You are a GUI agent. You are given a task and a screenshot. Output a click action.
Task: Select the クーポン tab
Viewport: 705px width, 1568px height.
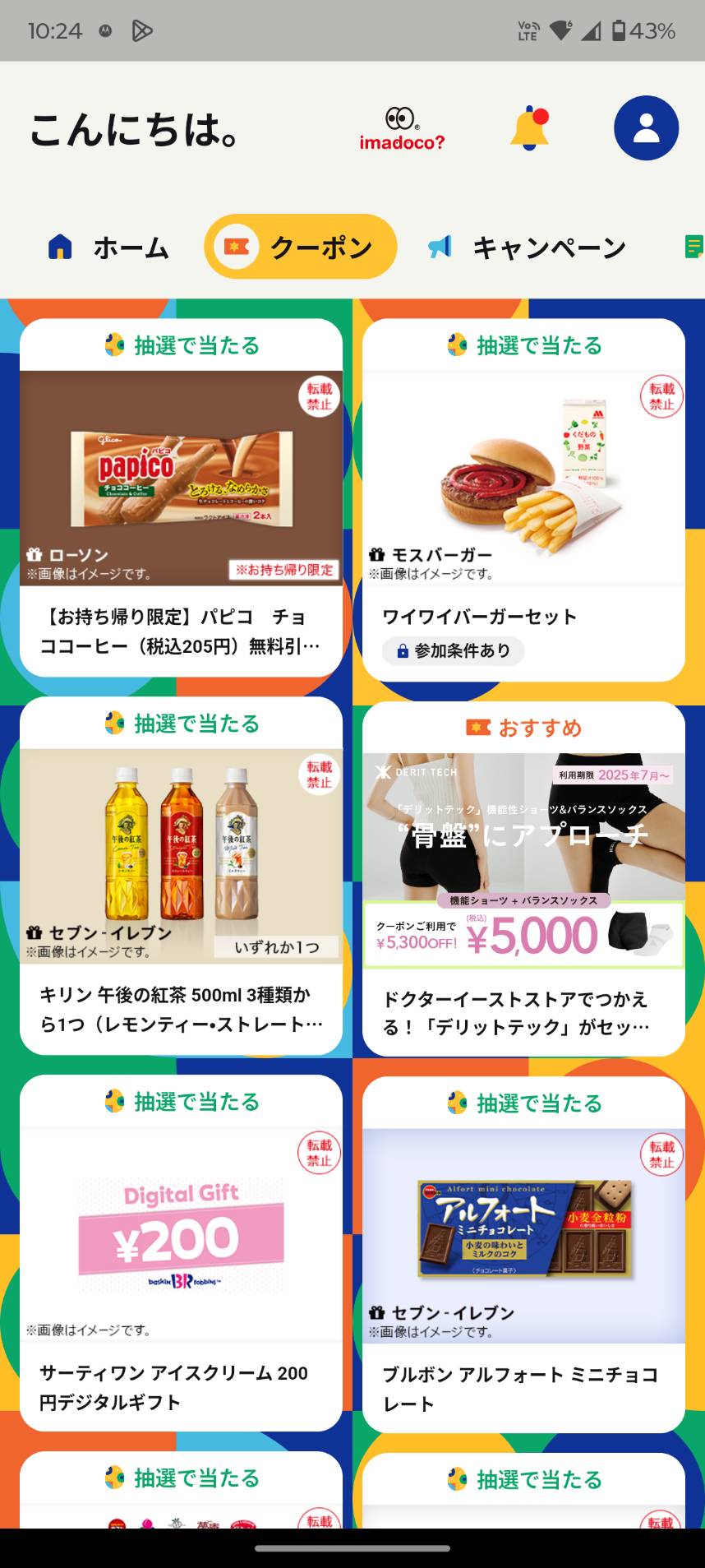click(301, 247)
